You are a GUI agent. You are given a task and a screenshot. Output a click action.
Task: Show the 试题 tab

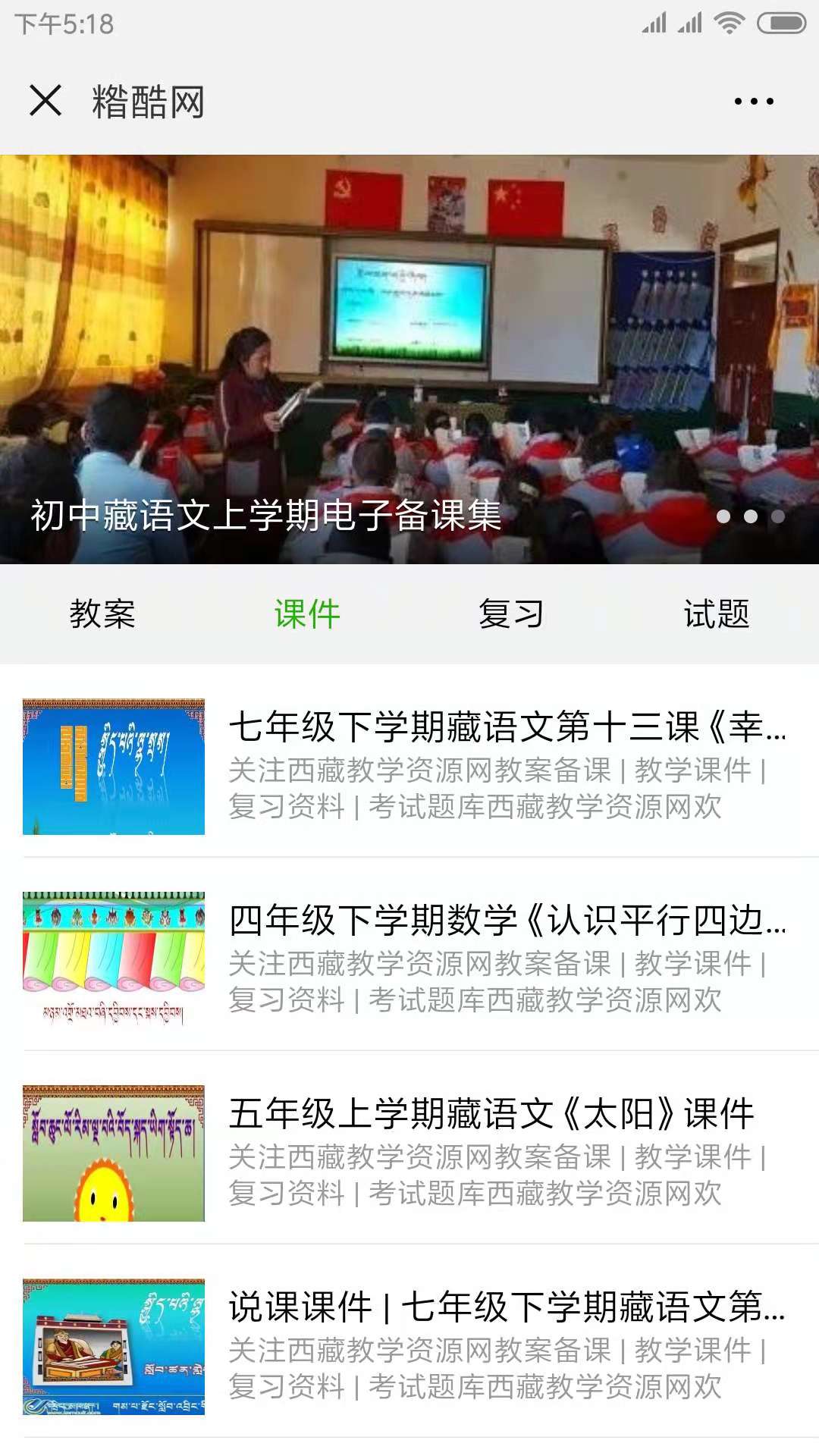(x=716, y=614)
